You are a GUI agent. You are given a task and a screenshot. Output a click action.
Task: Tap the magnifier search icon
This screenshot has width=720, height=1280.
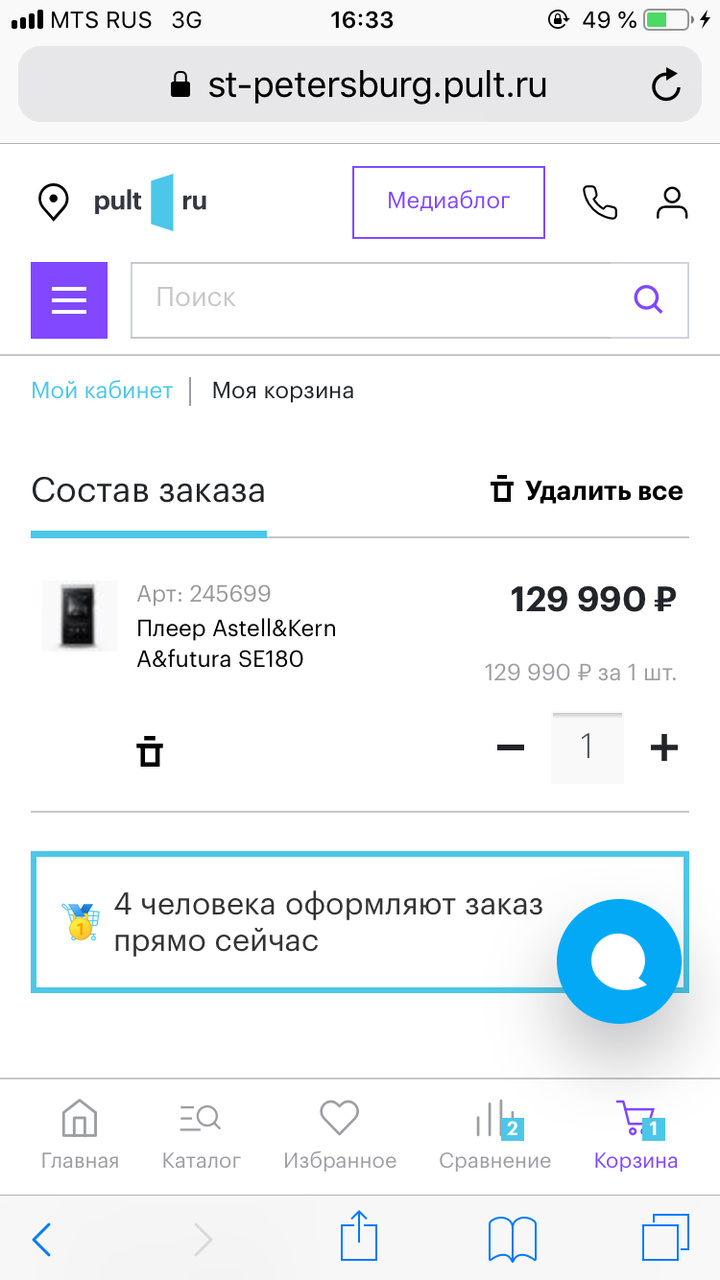point(649,299)
